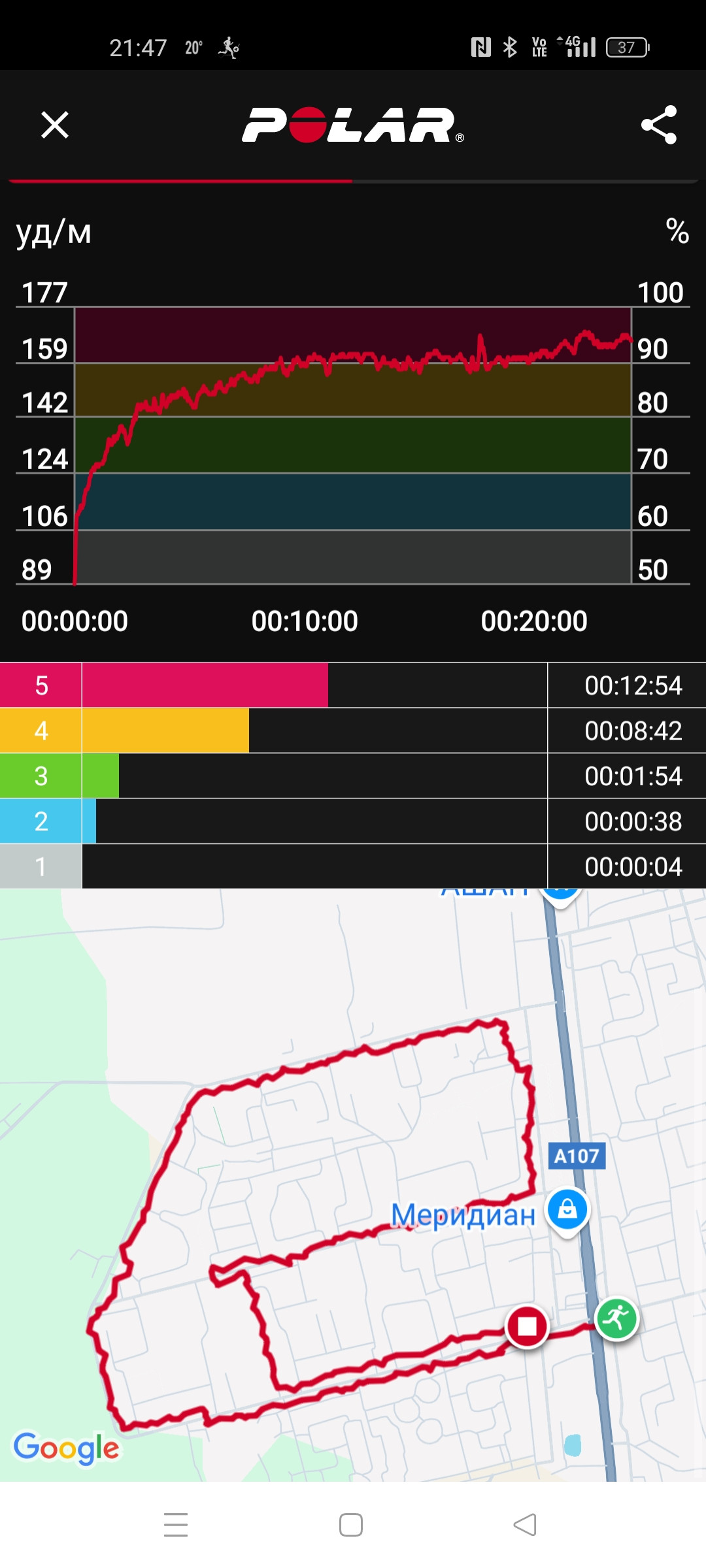Tap the green runner start marker
706x1568 pixels.
(x=616, y=1319)
